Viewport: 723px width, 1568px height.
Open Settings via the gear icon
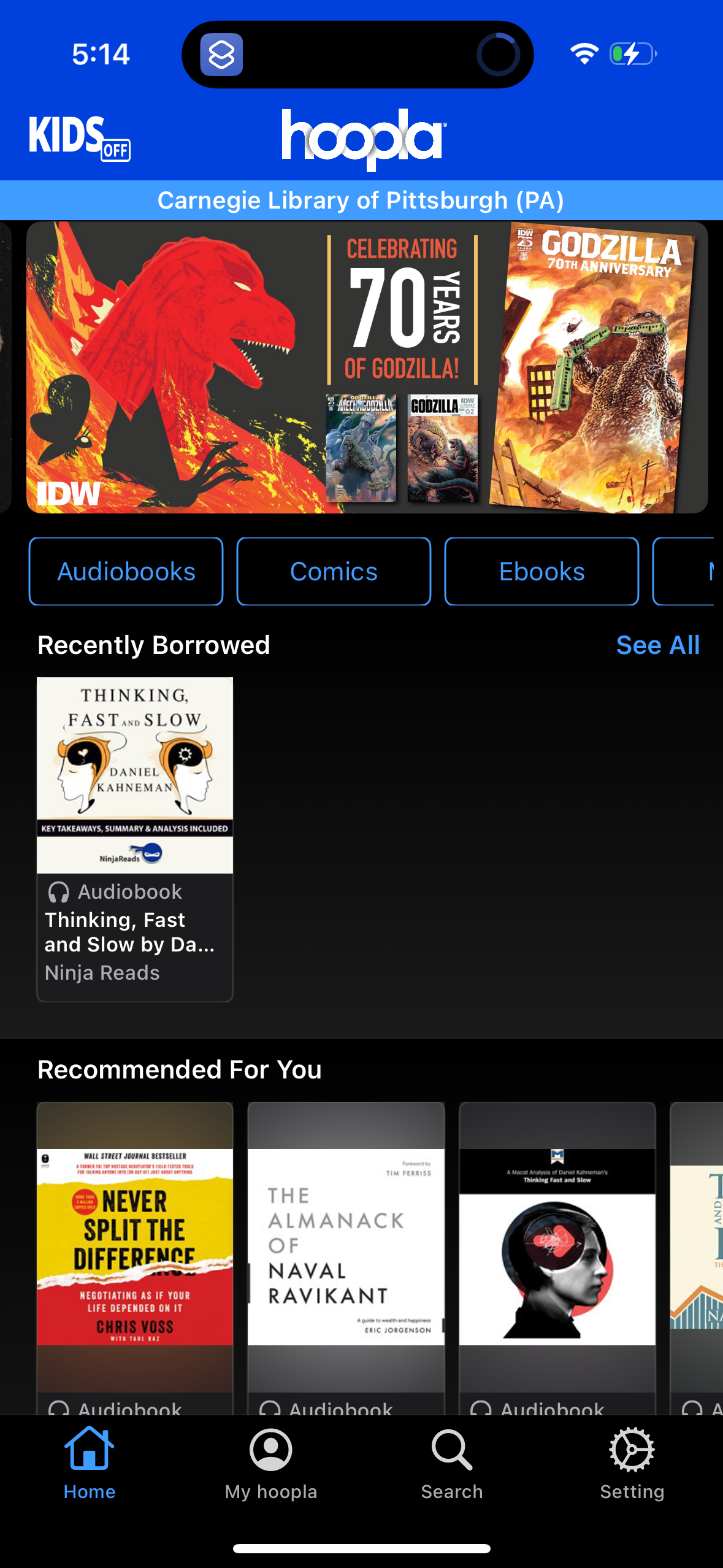(632, 1451)
